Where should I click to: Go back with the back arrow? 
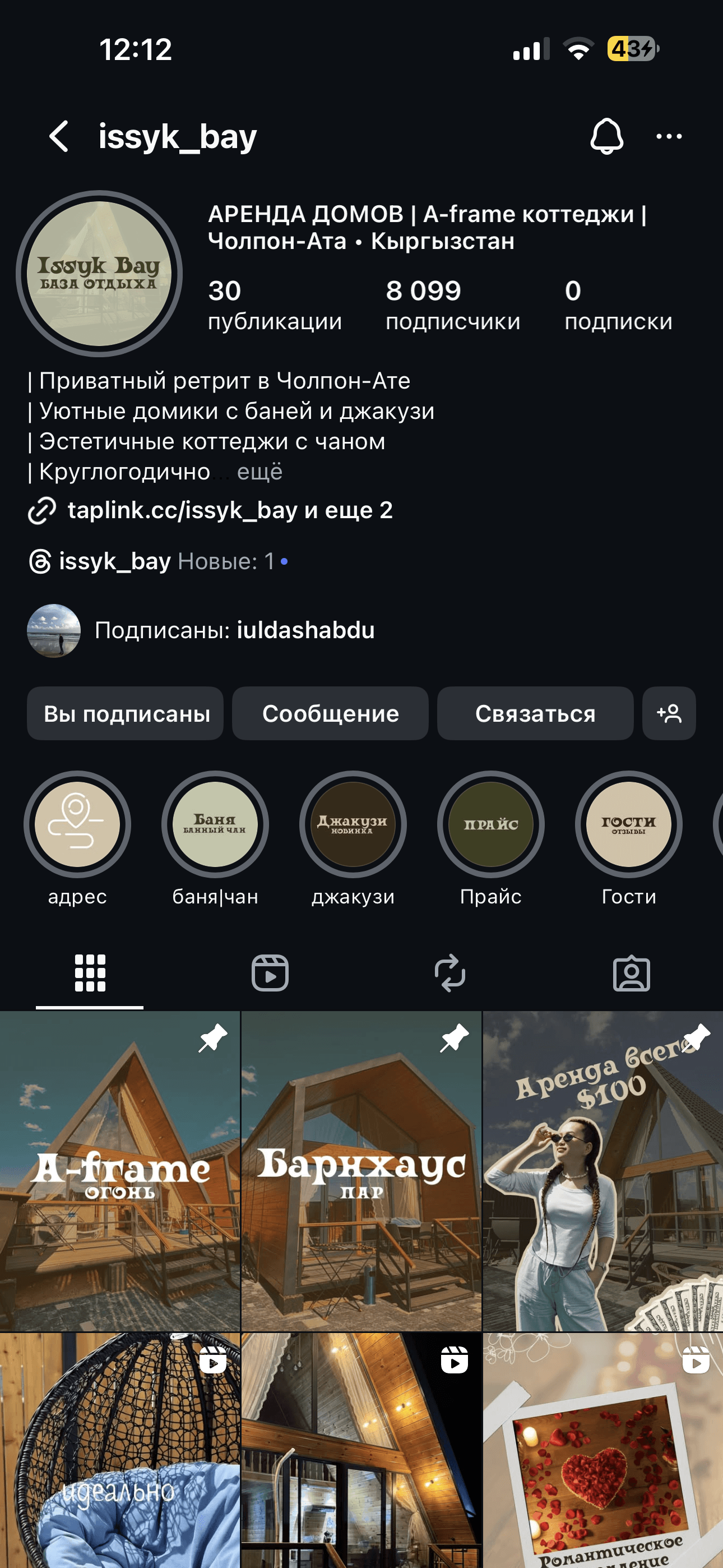coord(59,136)
